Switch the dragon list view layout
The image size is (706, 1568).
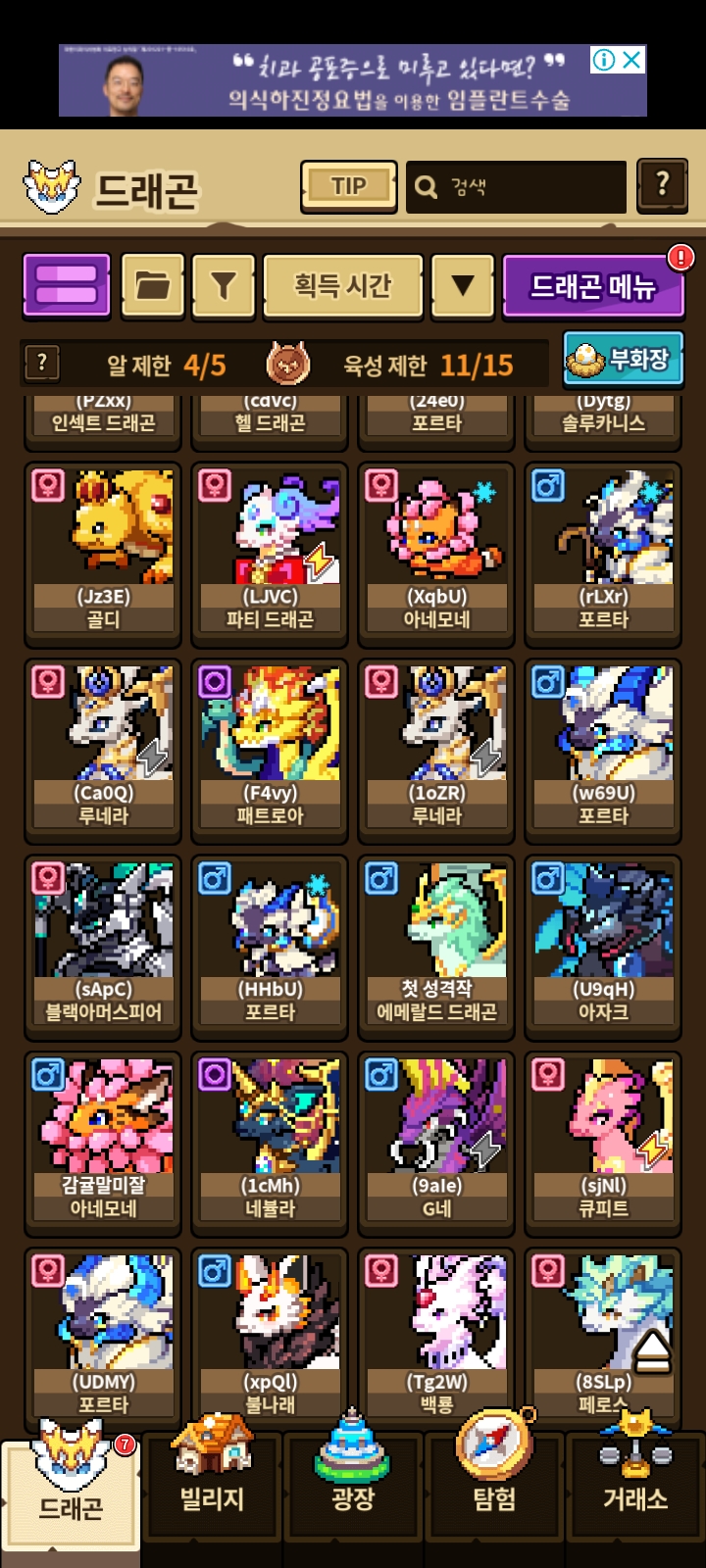pyautogui.click(x=67, y=285)
